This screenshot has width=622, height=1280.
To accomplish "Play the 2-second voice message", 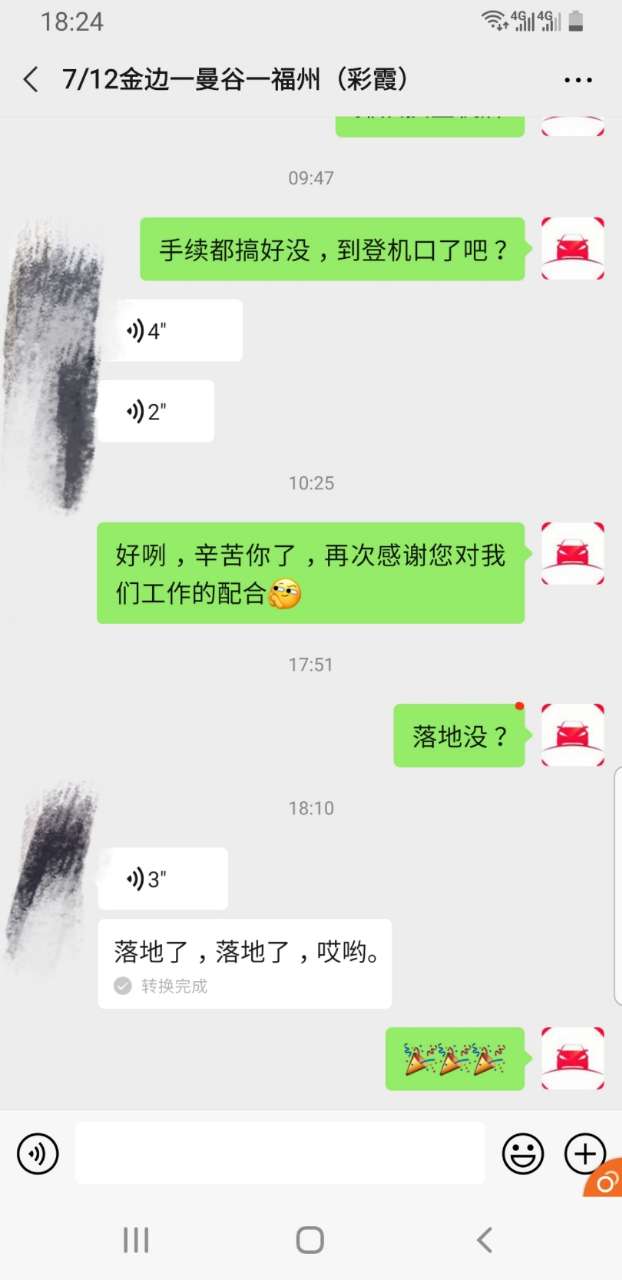I will pos(156,411).
